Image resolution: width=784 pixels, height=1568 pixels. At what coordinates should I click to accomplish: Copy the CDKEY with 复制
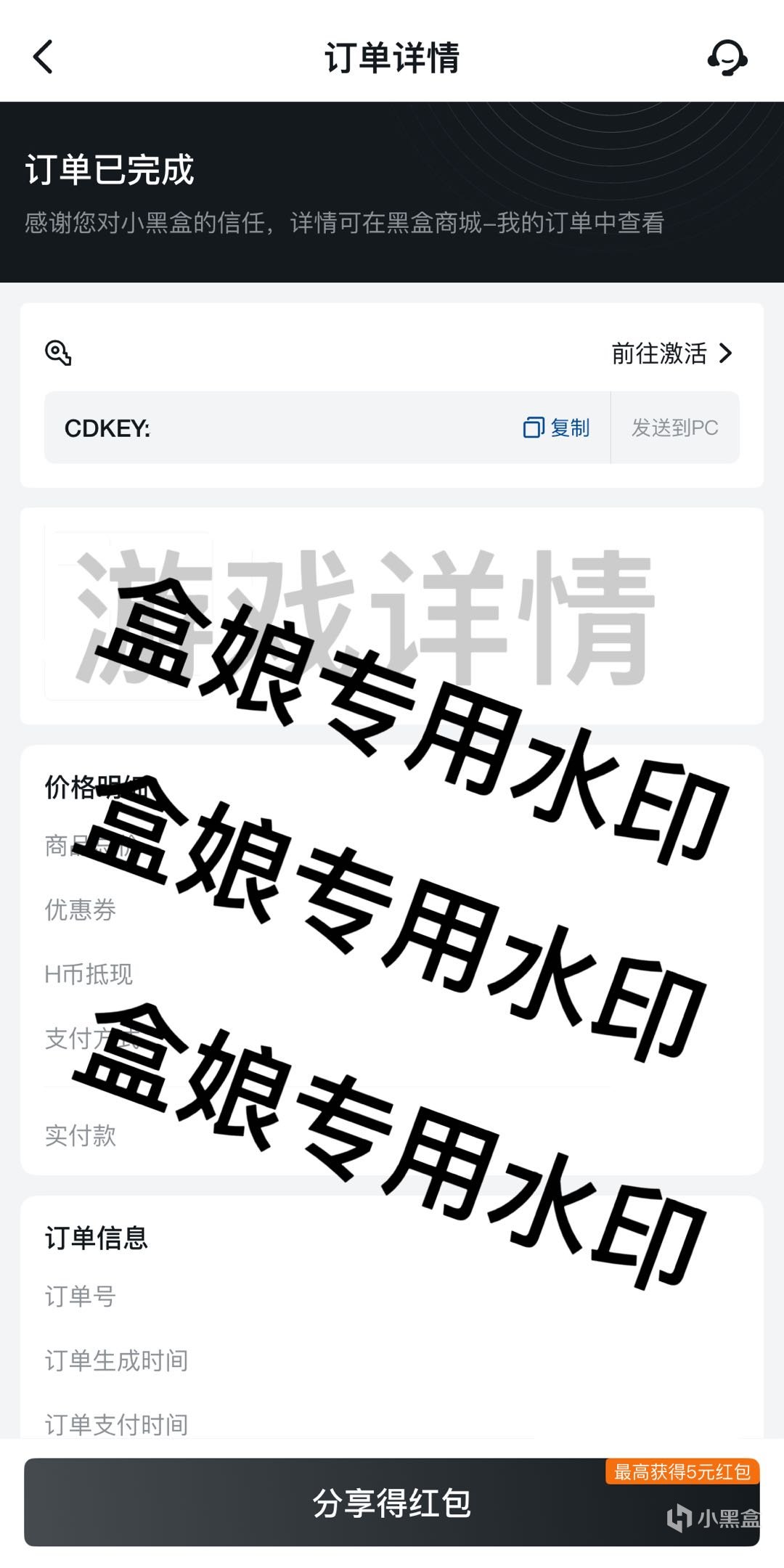(x=556, y=428)
